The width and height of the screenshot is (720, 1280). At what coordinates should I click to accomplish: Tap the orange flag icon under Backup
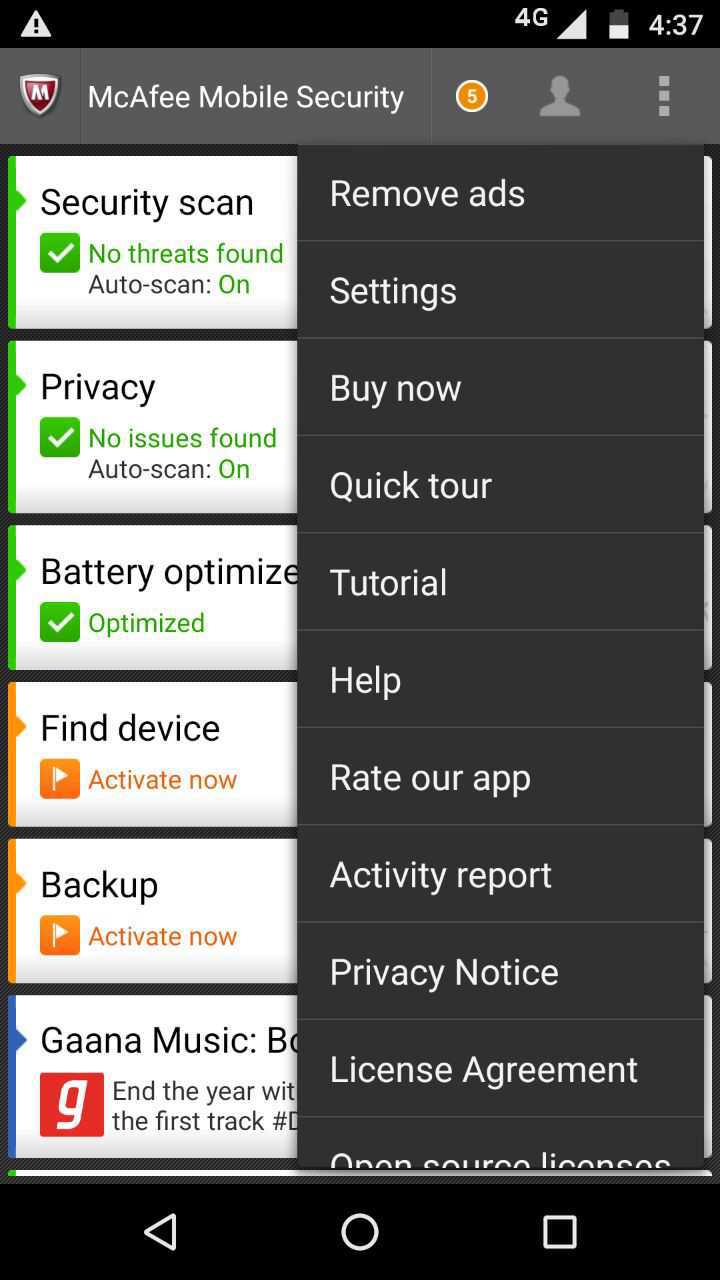[60, 936]
